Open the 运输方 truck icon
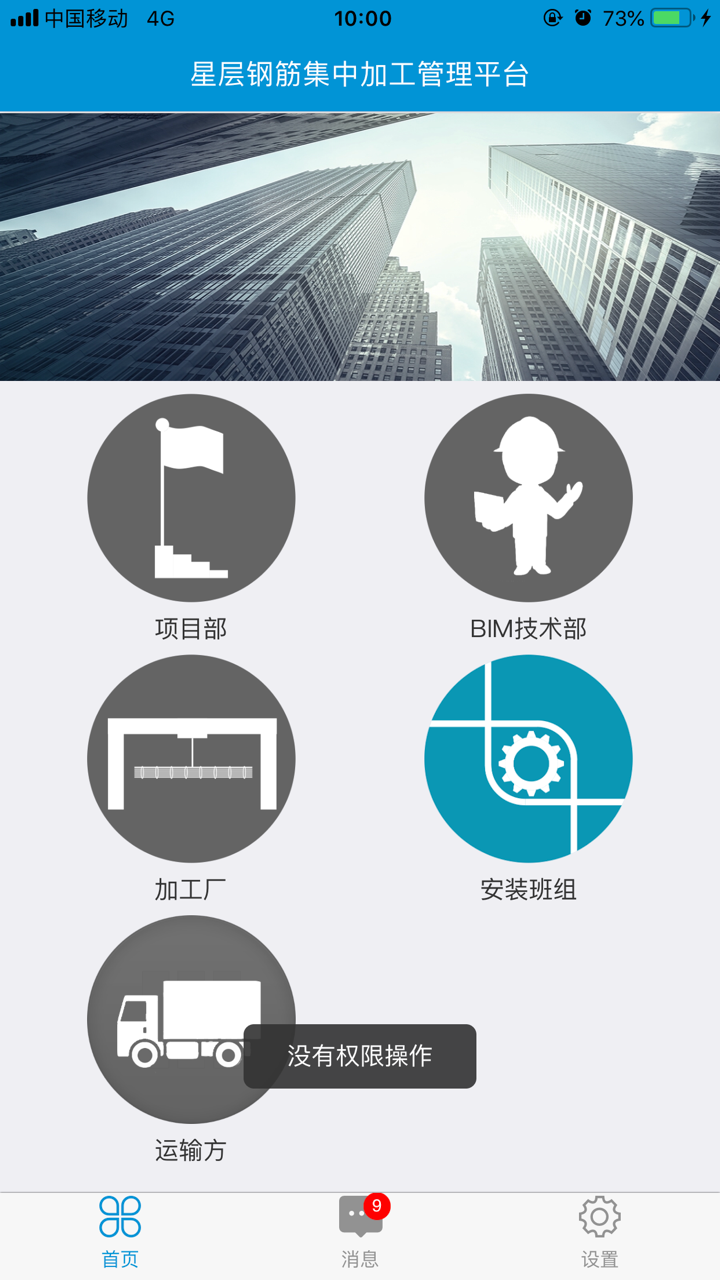Image resolution: width=720 pixels, height=1280 pixels. 192,1020
